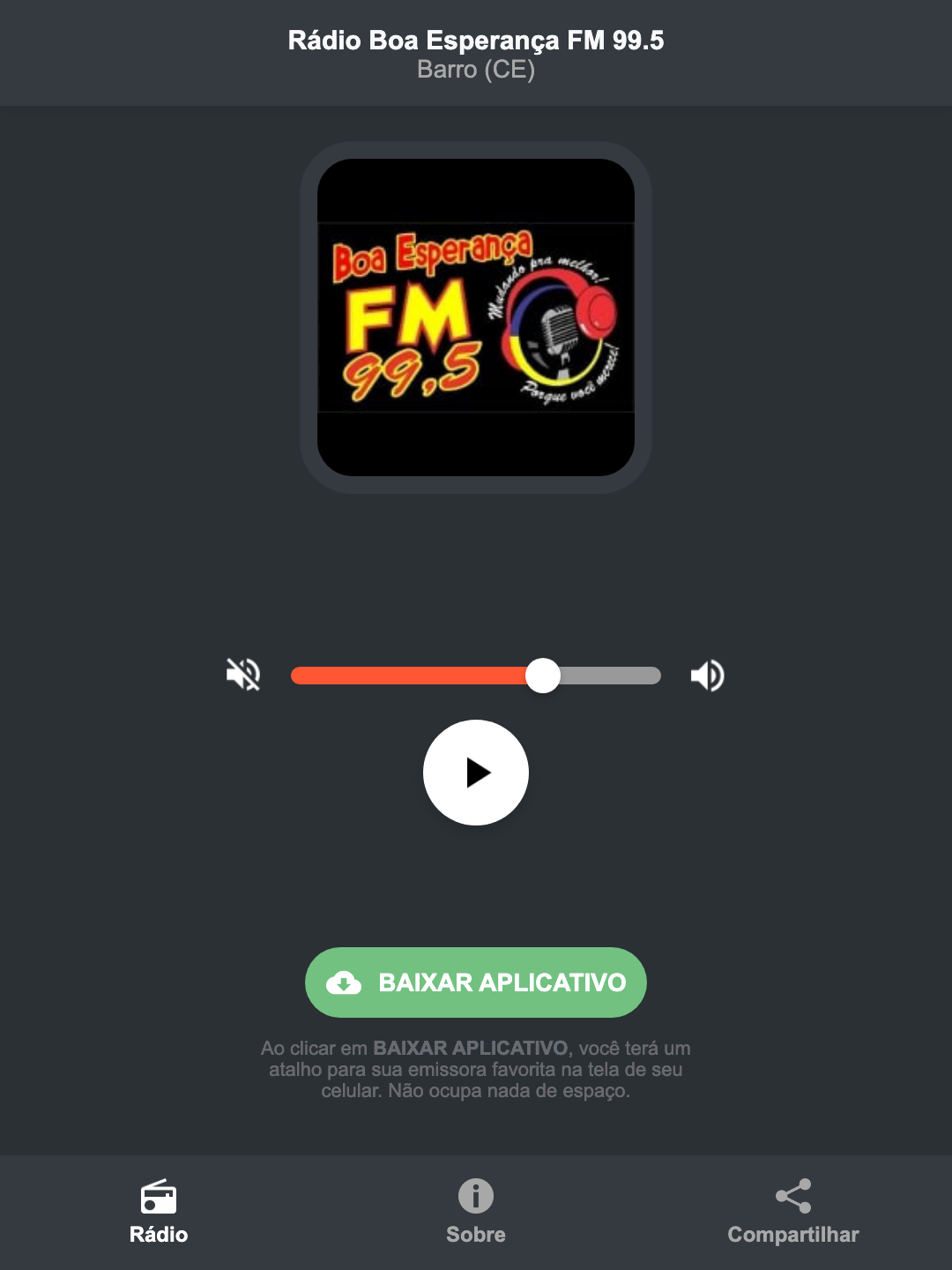Tap the Compartilhar share icon
The image size is (952, 1270).
pyautogui.click(x=792, y=1196)
